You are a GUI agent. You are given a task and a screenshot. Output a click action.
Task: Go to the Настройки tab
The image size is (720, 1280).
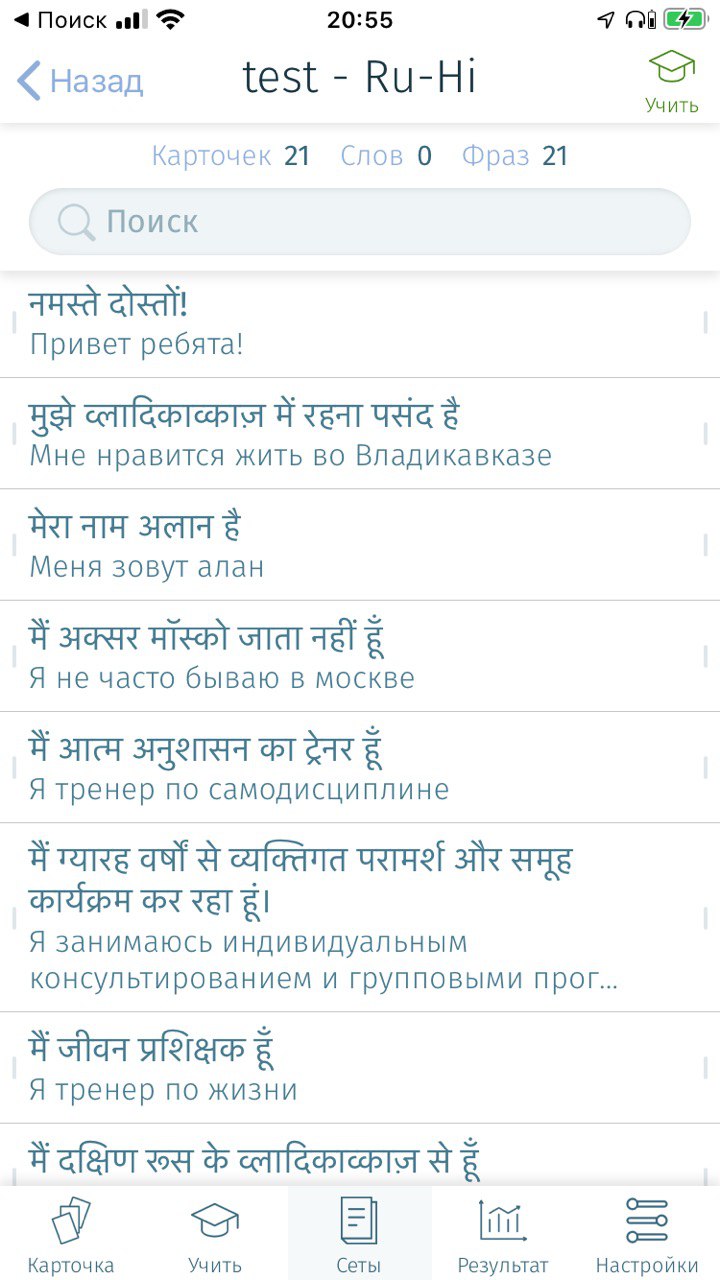(647, 1234)
